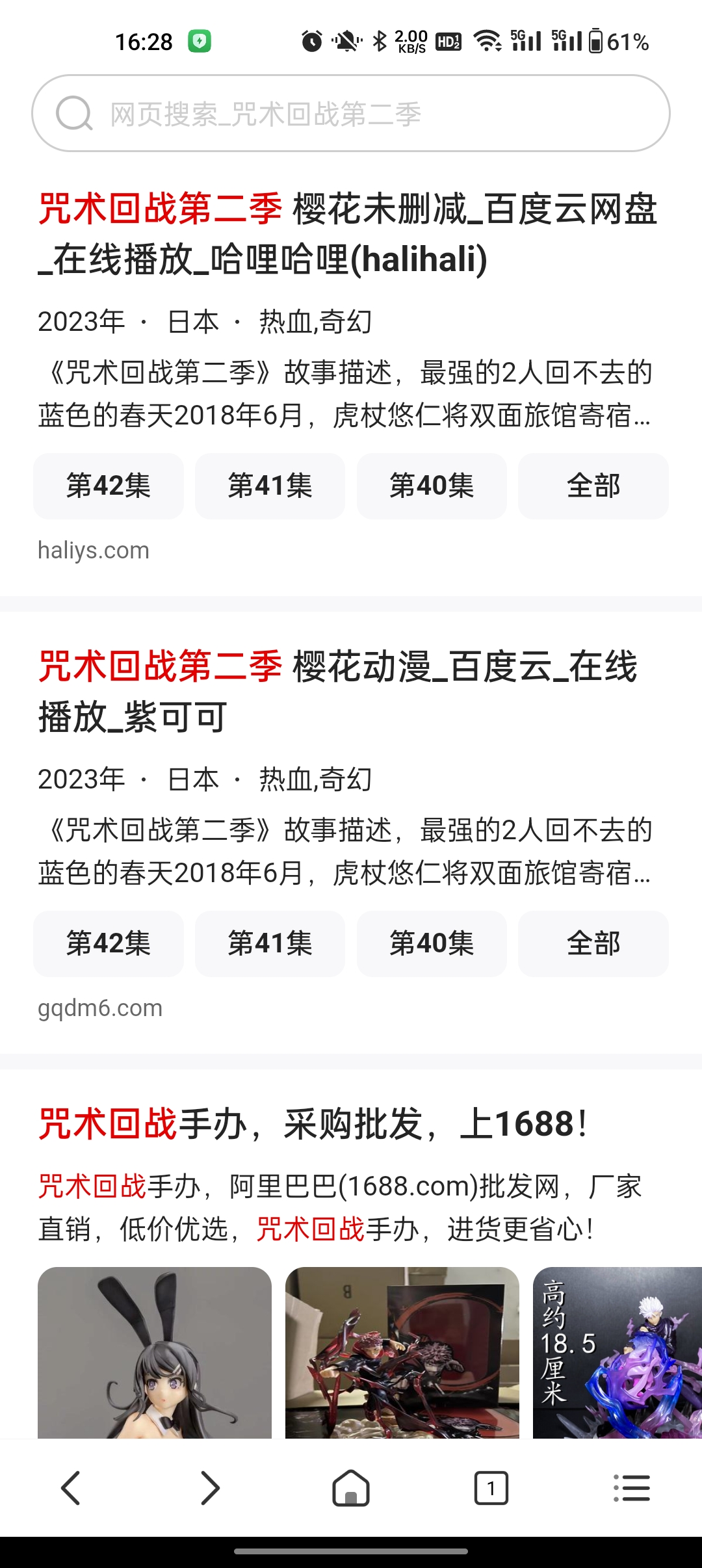The image size is (702, 1568).
Task: Open tab switcher showing "1"
Action: (x=491, y=1488)
